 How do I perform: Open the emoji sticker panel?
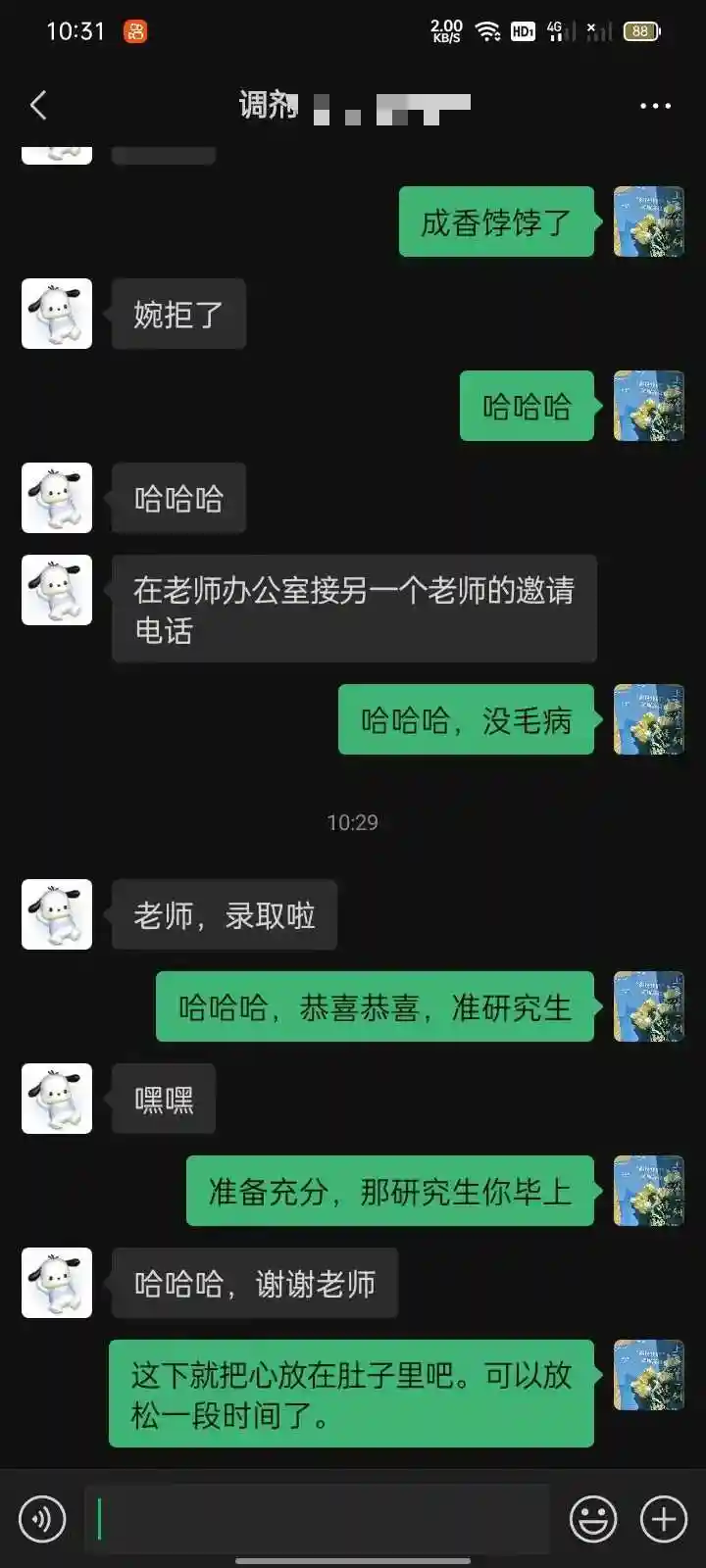click(x=593, y=1519)
